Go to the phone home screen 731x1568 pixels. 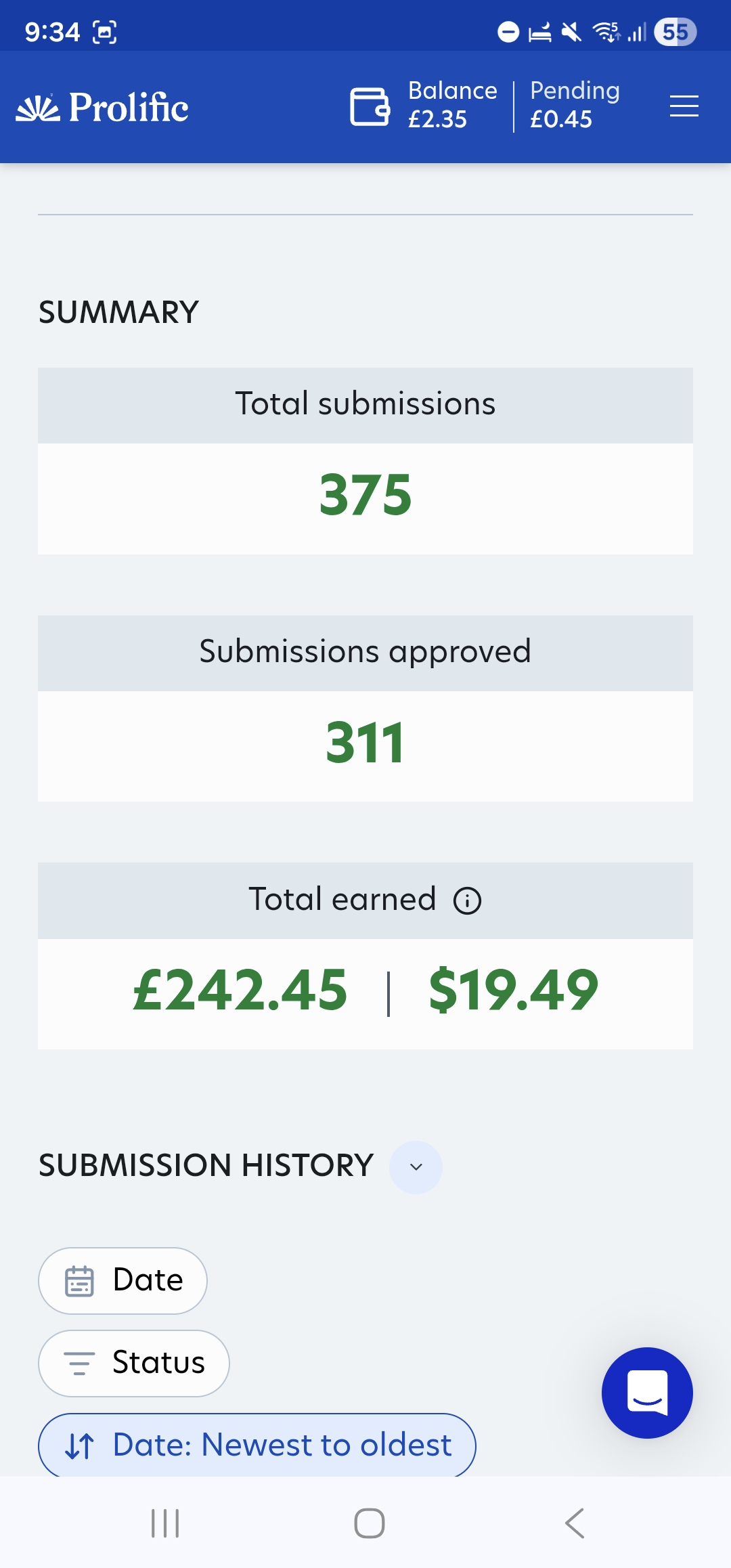[369, 1523]
